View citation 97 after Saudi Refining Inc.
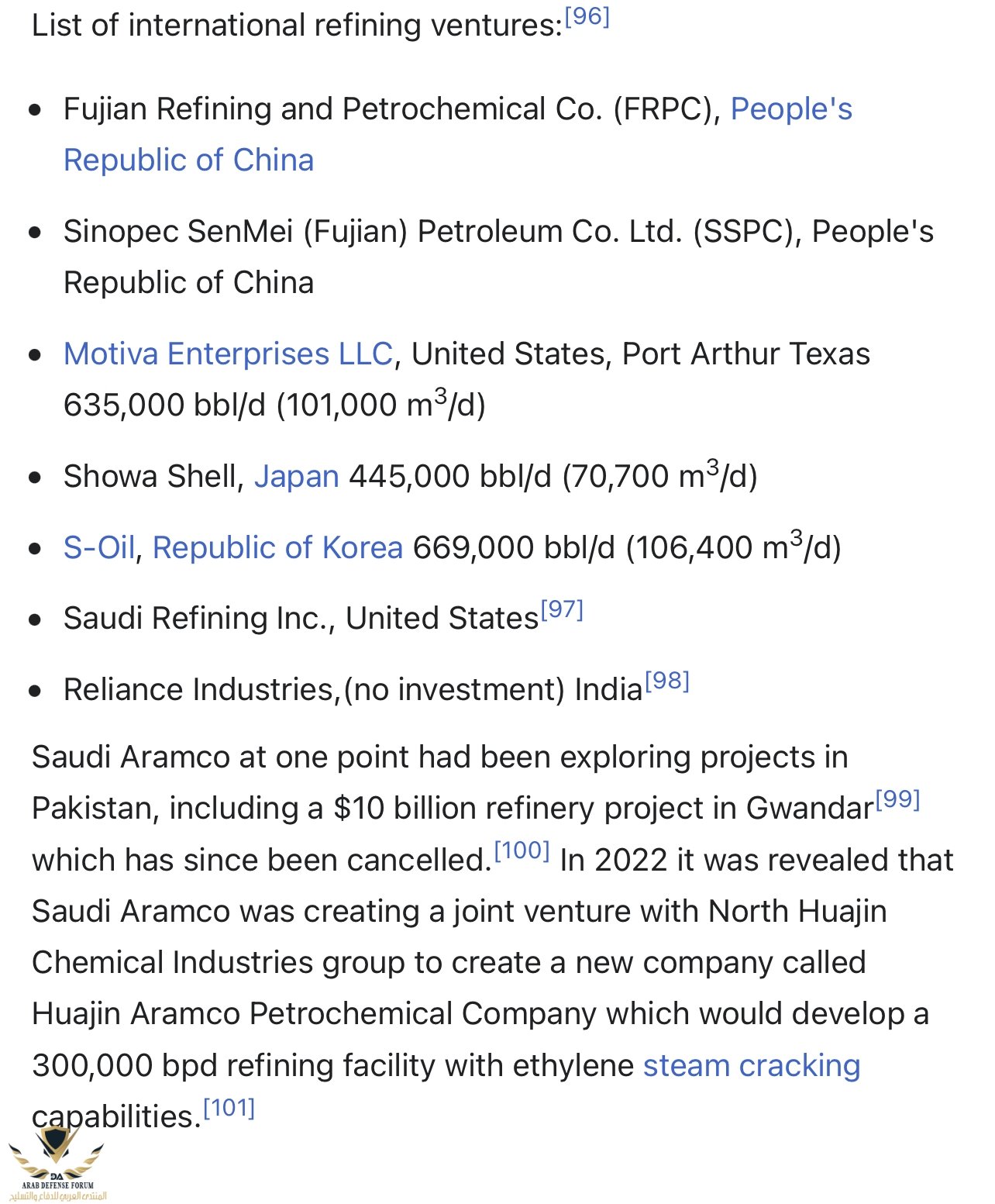This screenshot has width=995, height=1204. 562,610
